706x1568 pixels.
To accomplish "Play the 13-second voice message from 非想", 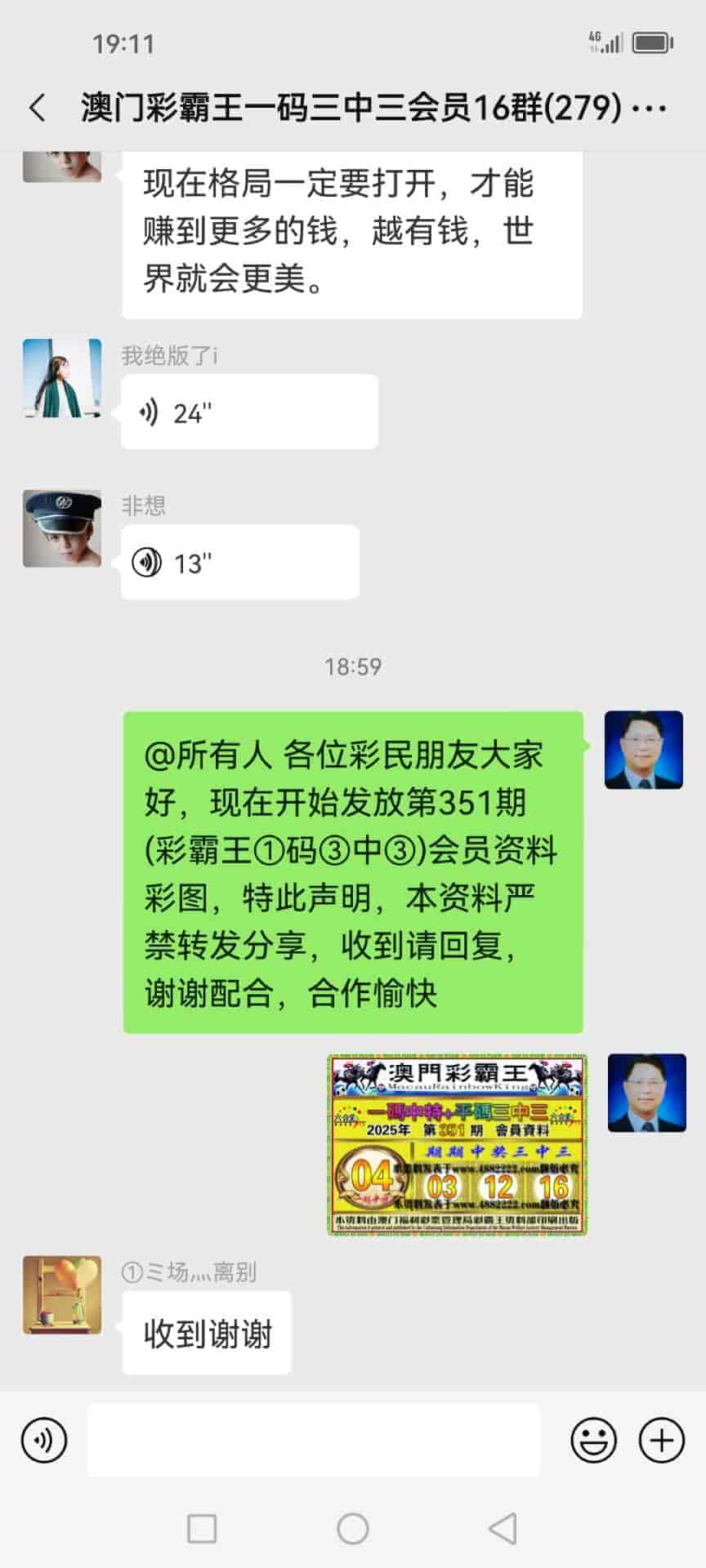I will (239, 563).
